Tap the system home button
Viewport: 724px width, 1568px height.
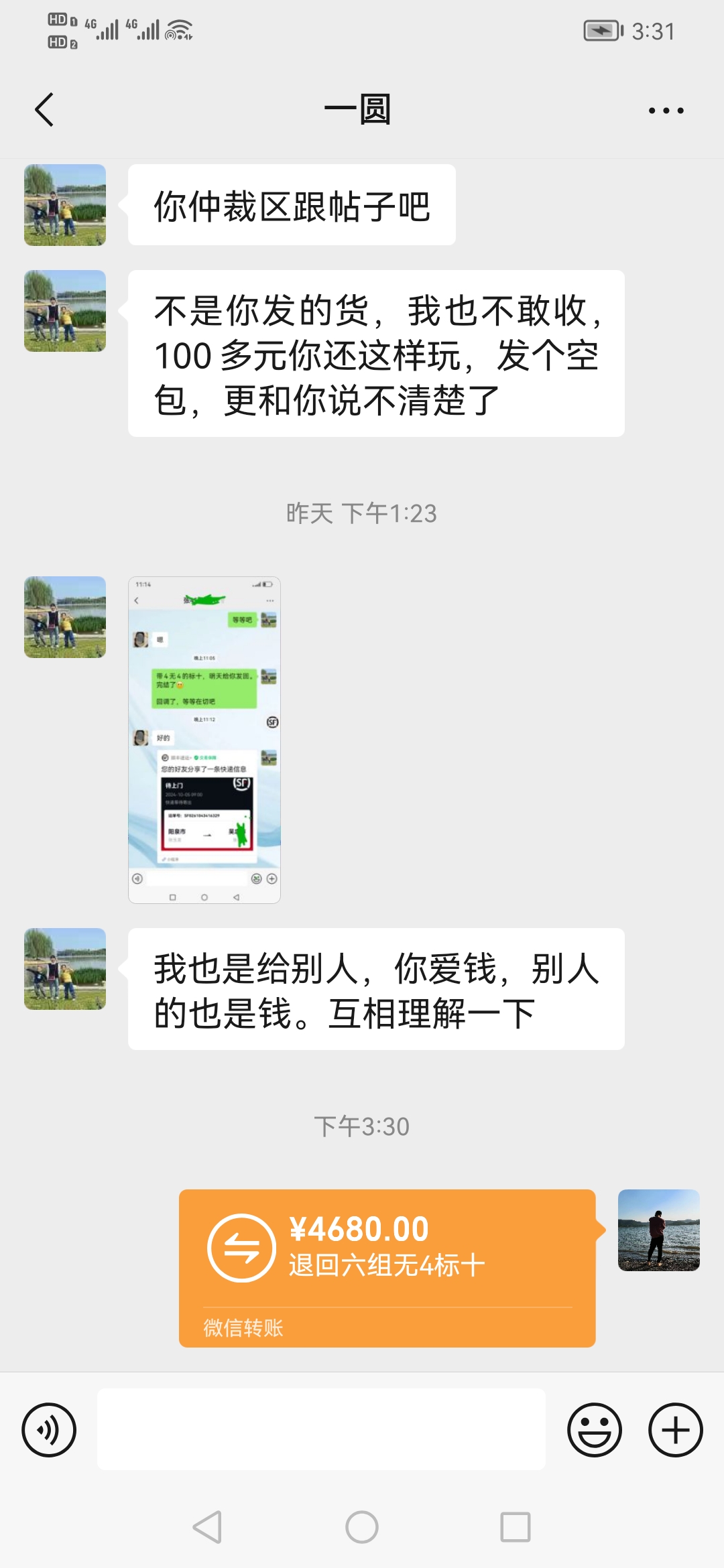coord(362,1527)
